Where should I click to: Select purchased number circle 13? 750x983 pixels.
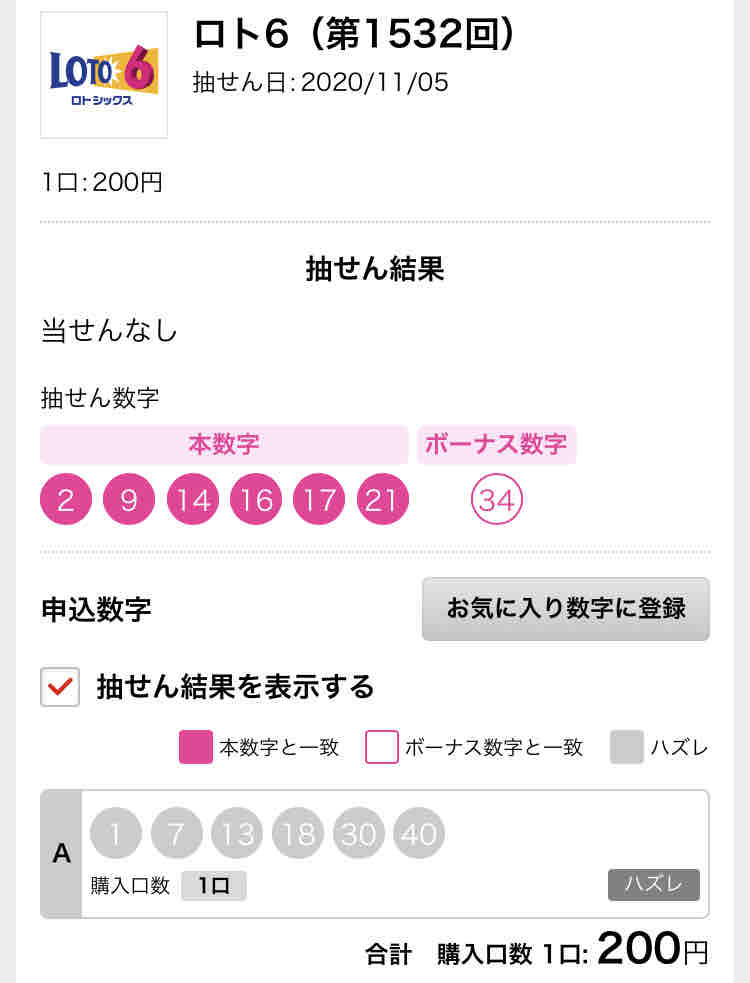237,833
